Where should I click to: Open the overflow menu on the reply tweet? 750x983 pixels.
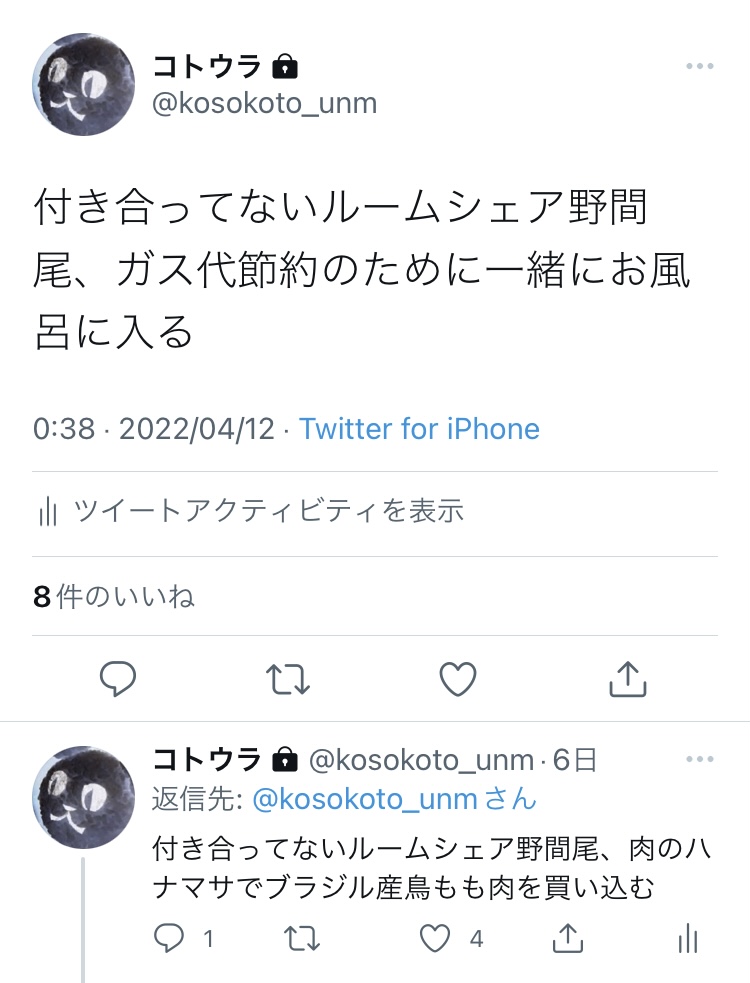pyautogui.click(x=700, y=760)
